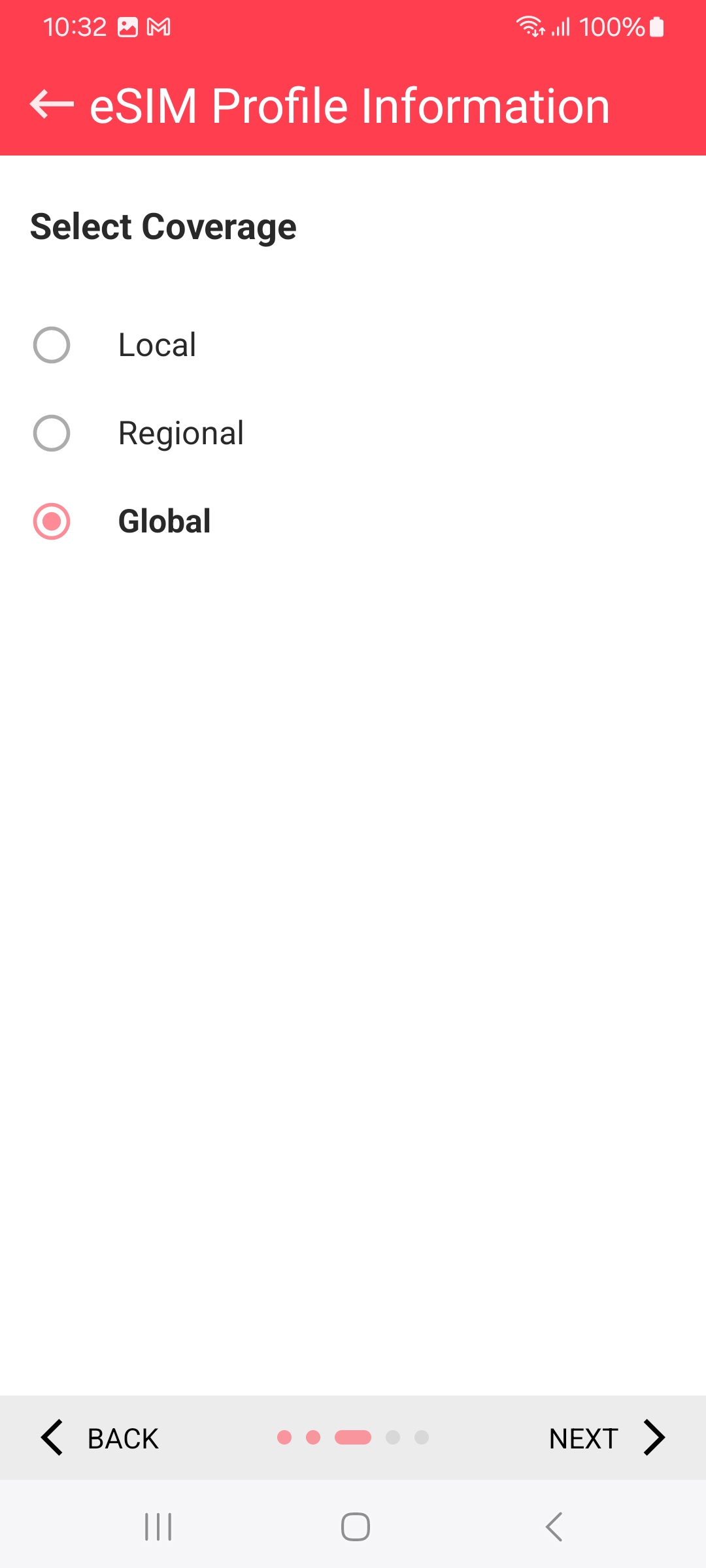Choose Regional coverage
The width and height of the screenshot is (706, 1568).
52,433
